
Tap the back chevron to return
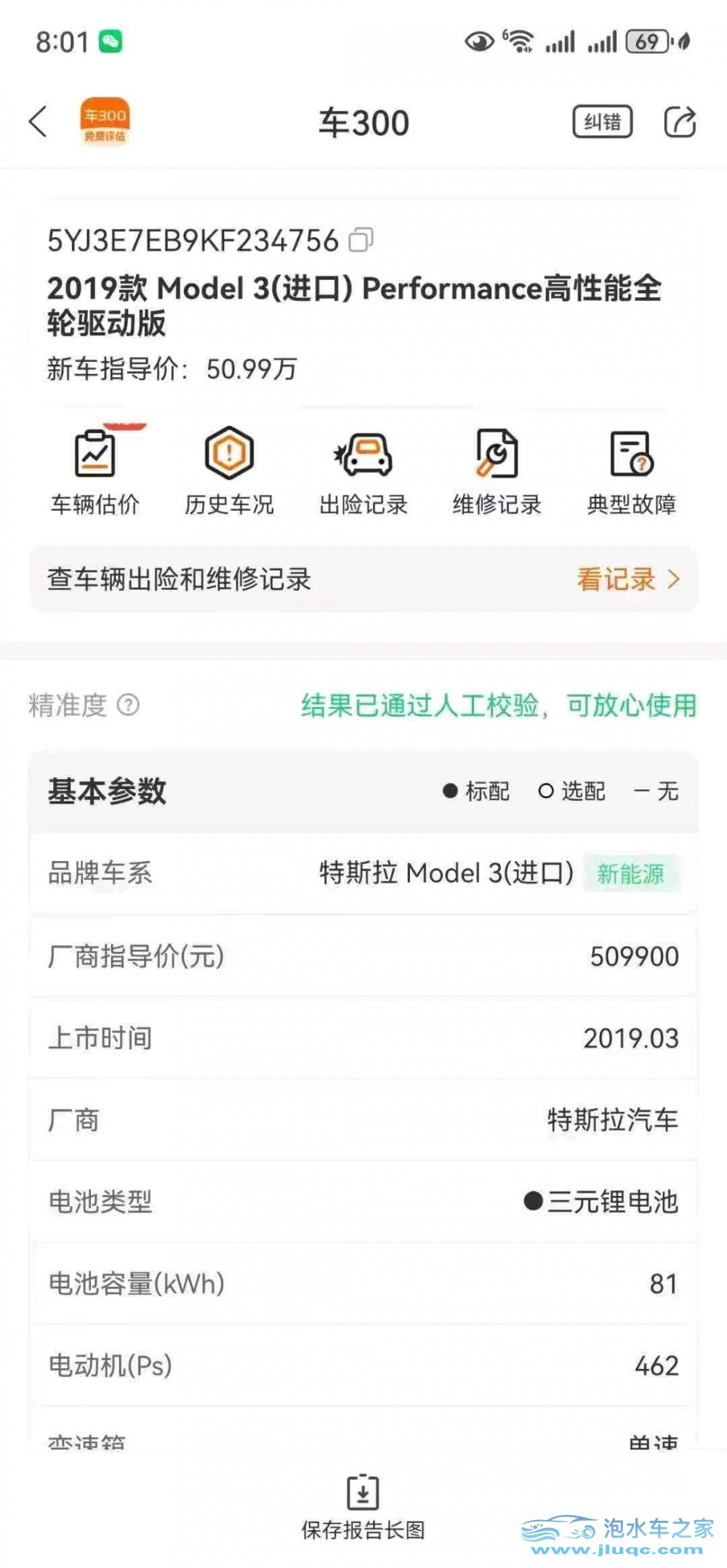coord(38,121)
